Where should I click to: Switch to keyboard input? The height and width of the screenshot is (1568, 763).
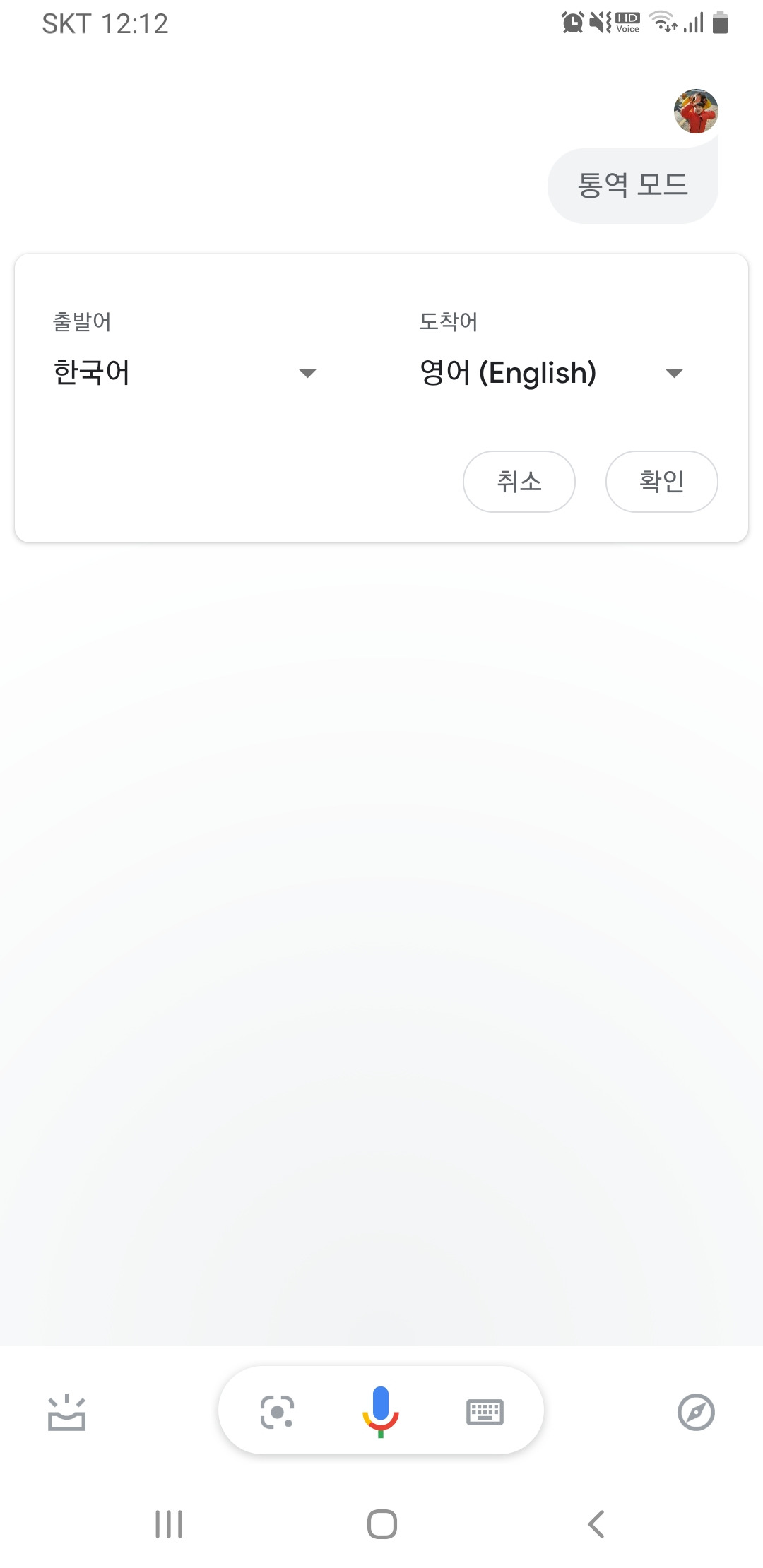point(485,1412)
